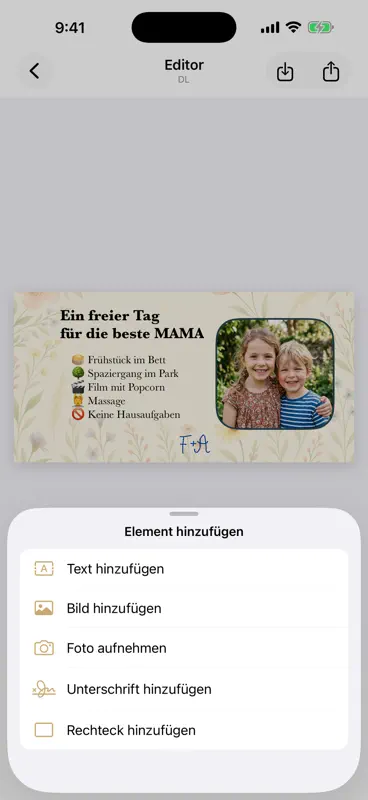Tap the download icon in the header
Screen dimensions: 368x800
tap(285, 72)
